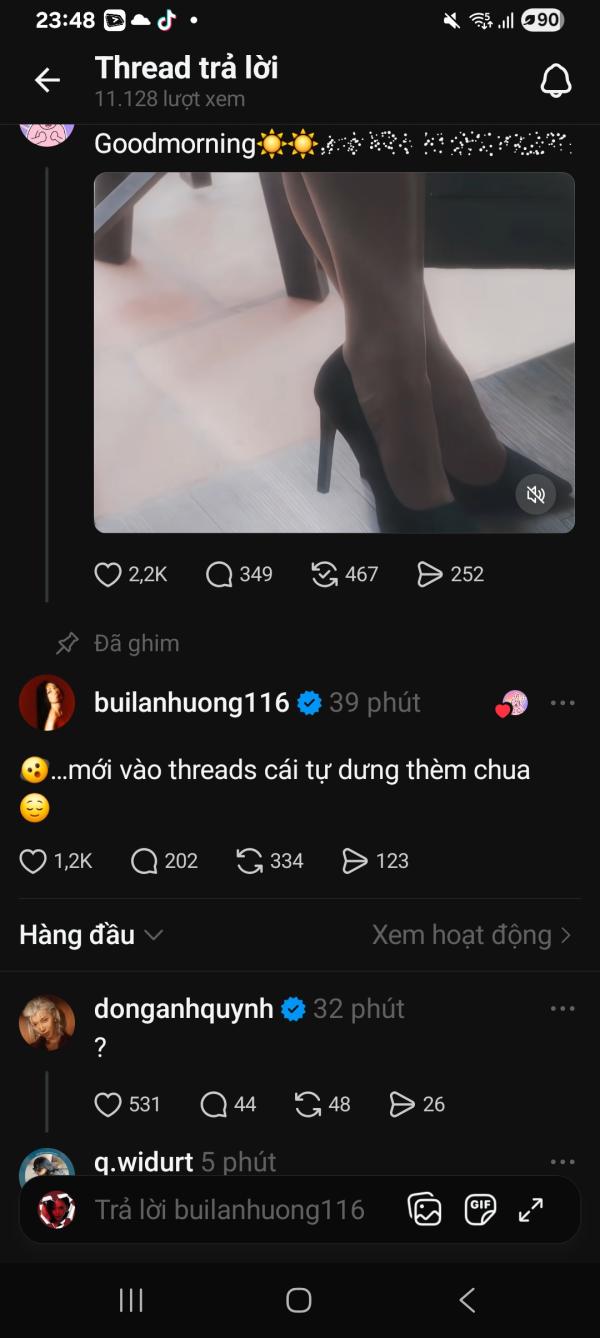Like donganhquynh's reply
Viewport: 600px width, 1338px height.
pos(108,1104)
